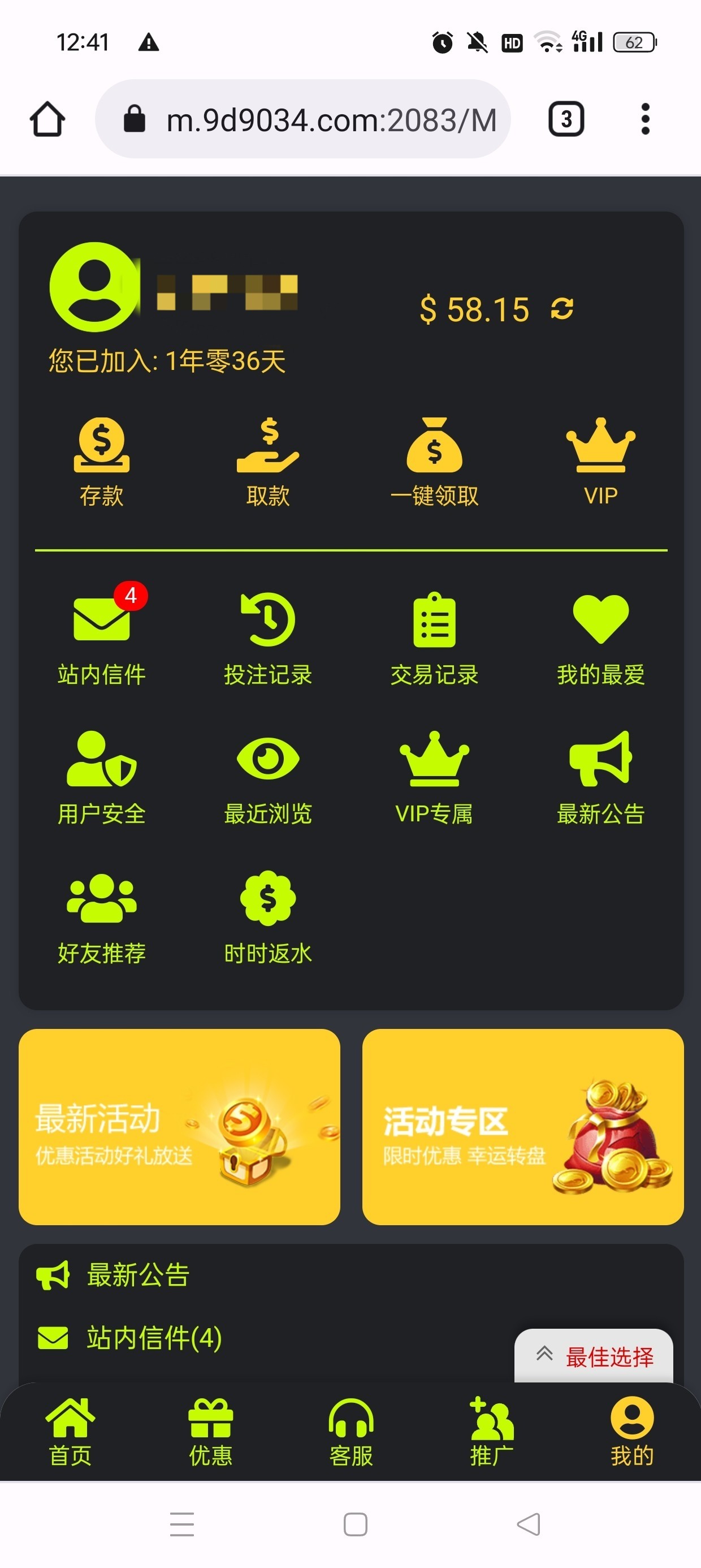The height and width of the screenshot is (1568, 701).
Task: Open the browser tab switcher
Action: pyautogui.click(x=566, y=119)
